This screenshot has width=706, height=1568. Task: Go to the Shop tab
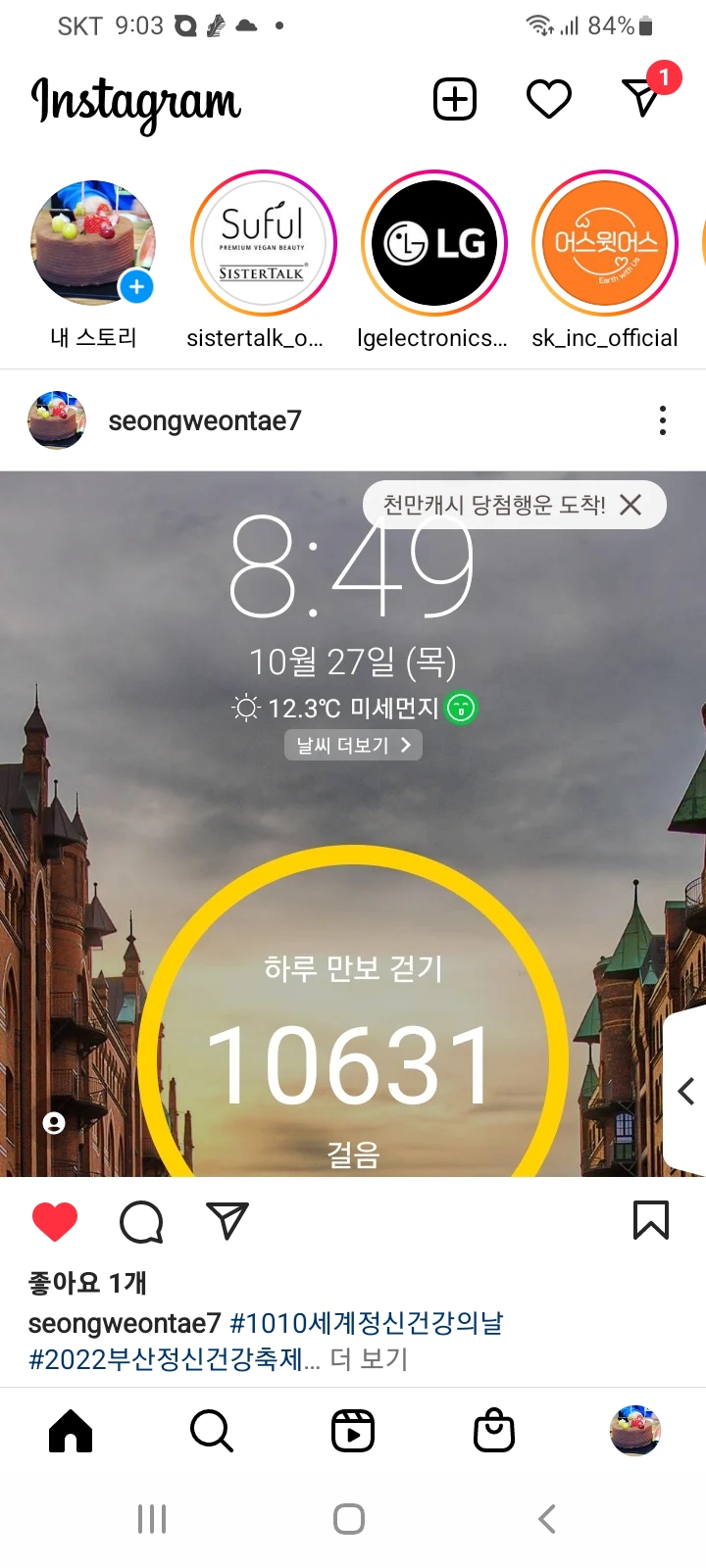(494, 1431)
